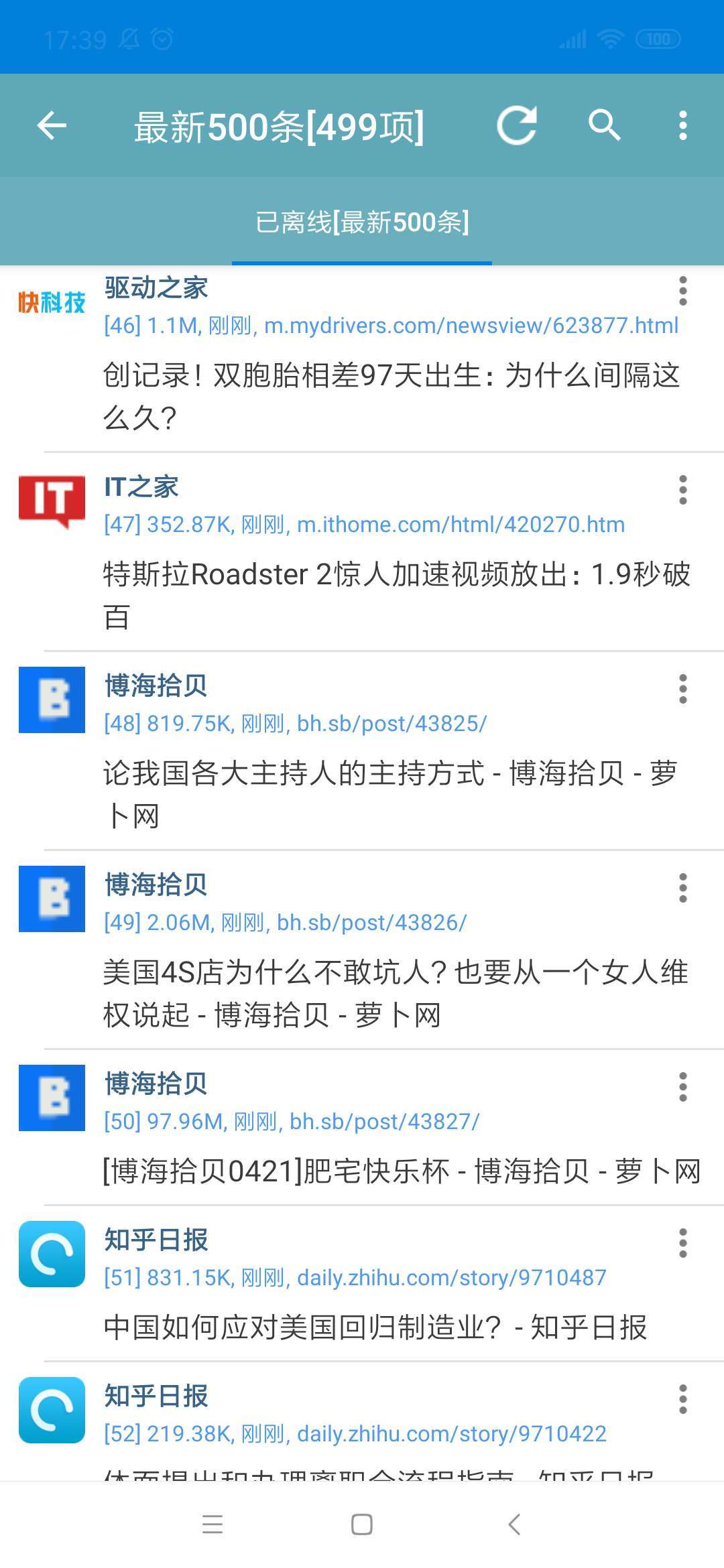Open the menu for item [48]
Image resolution: width=724 pixels, height=1568 pixels.
coord(682,689)
